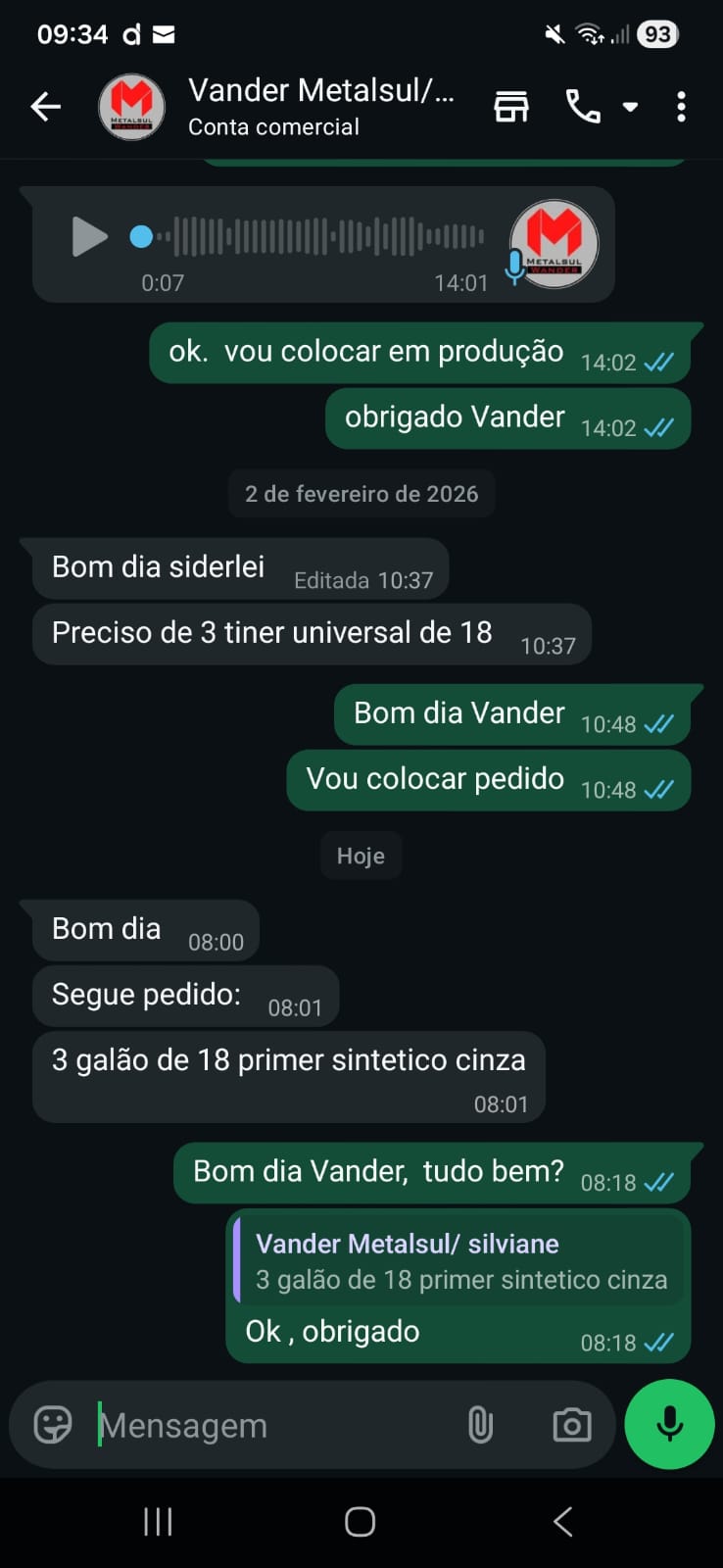
Task: Jump to the quoted message from Vander Metalsul/ silviane
Action: (x=460, y=1262)
